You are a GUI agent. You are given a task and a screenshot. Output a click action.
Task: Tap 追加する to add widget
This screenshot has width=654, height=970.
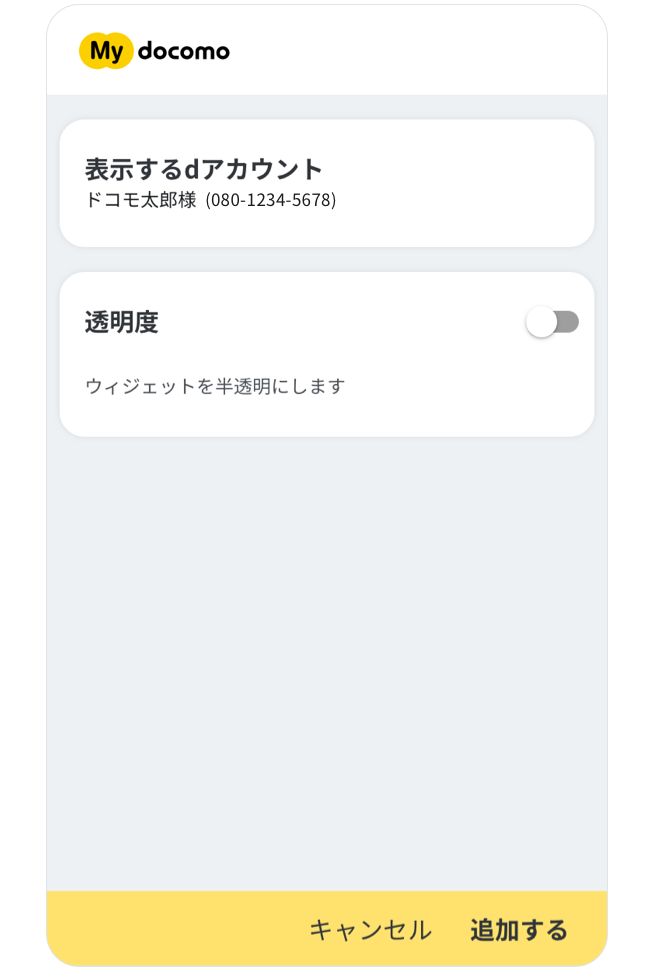click(518, 930)
